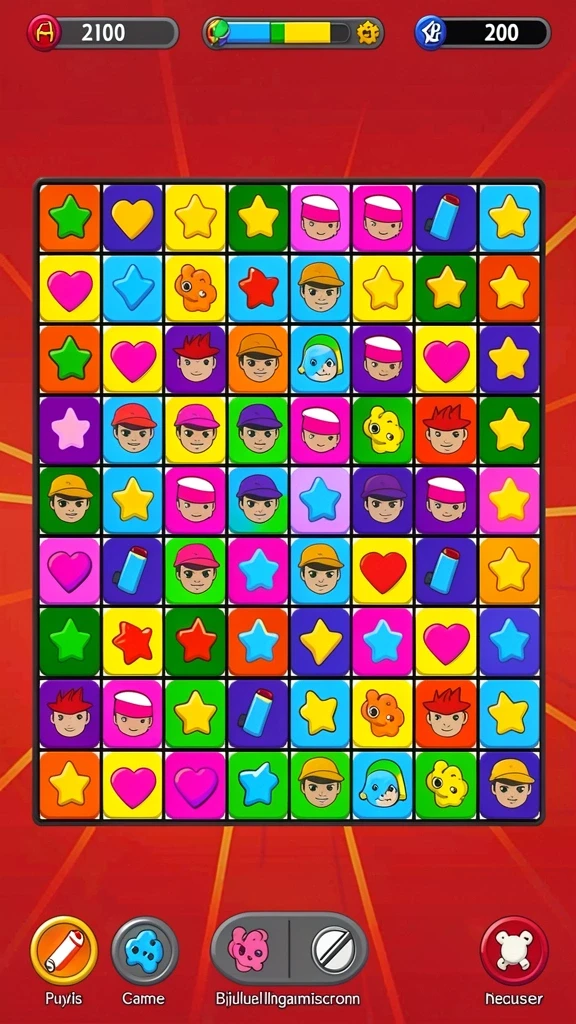Use the Came blue blob booster
The width and height of the screenshot is (576, 1024).
[144, 950]
